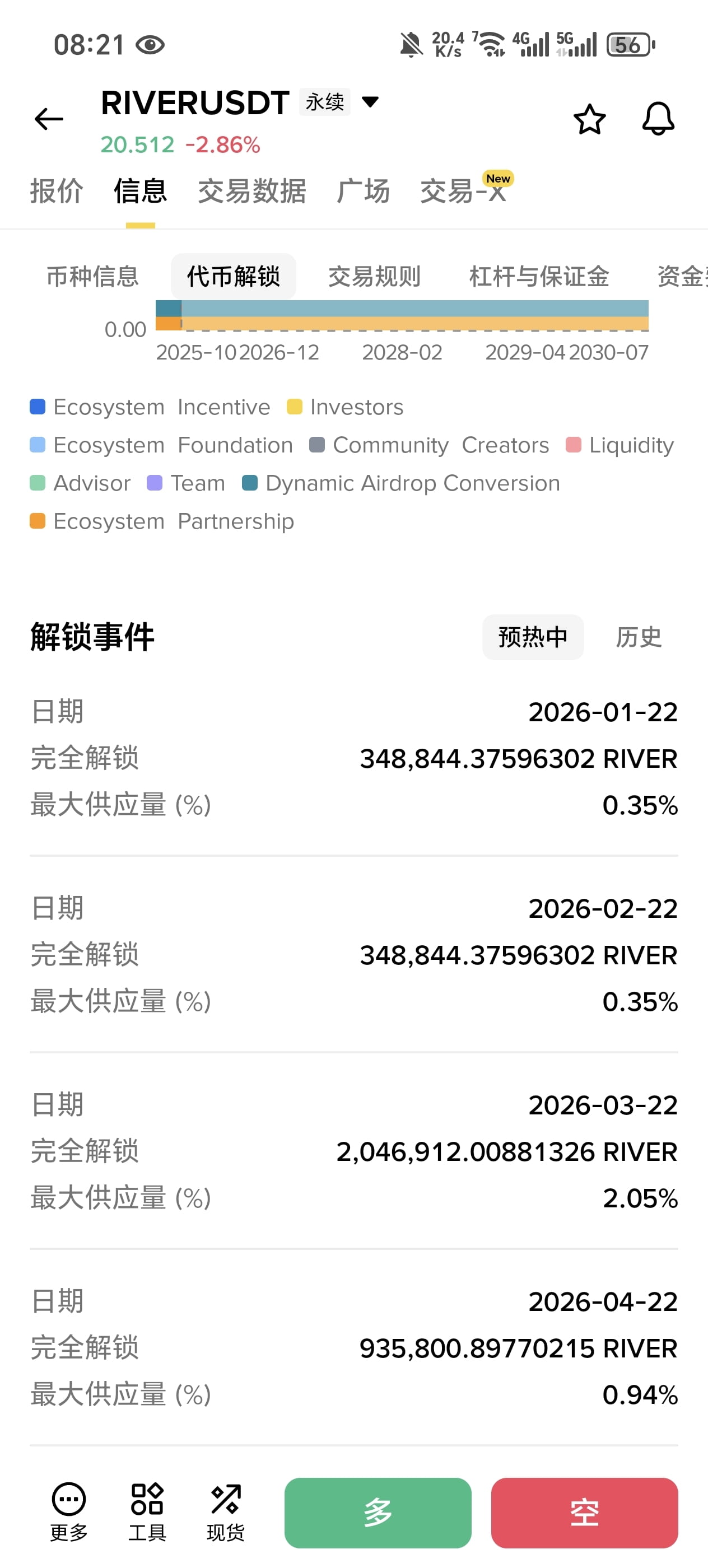
Task: Toggle the Investors legend item
Action: 345,407
